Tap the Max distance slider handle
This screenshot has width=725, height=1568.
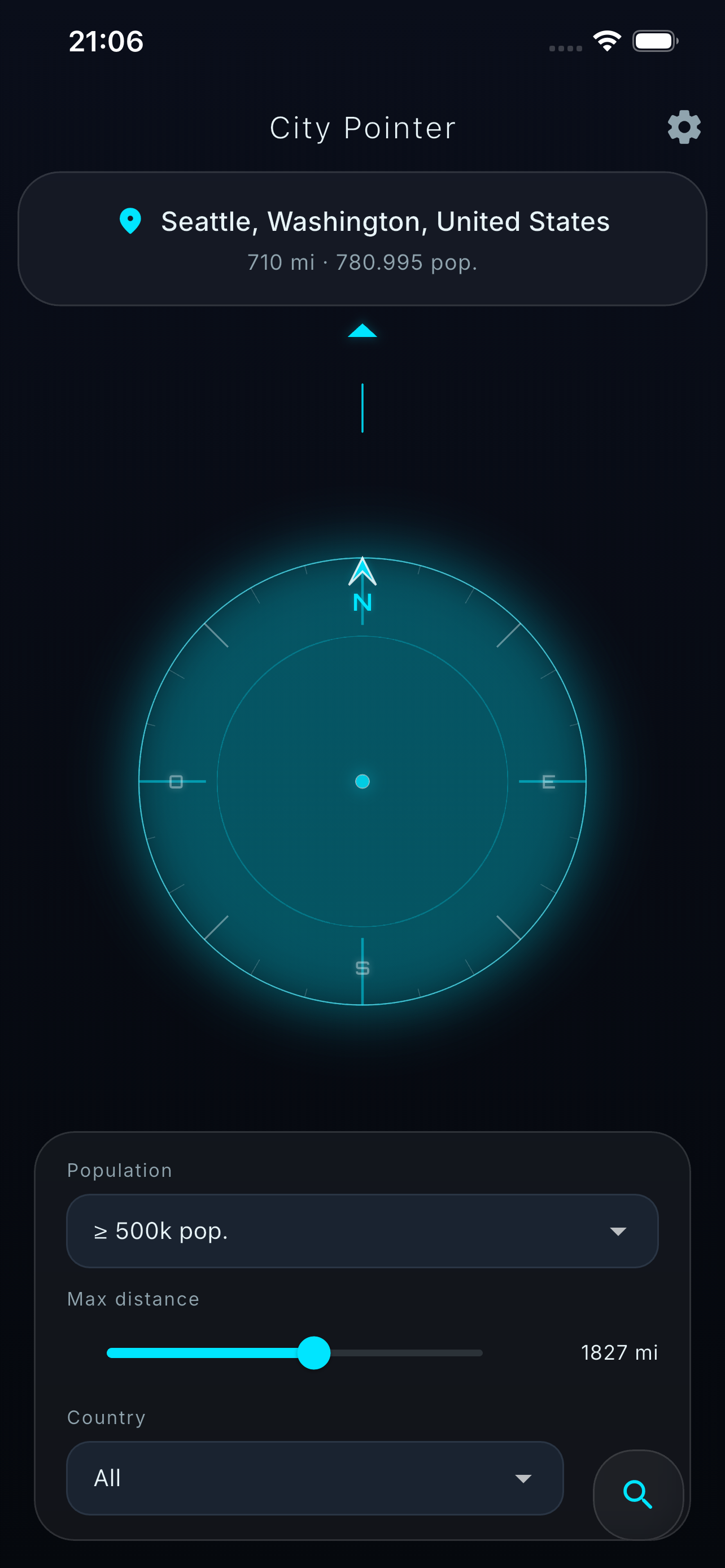pyautogui.click(x=313, y=1352)
